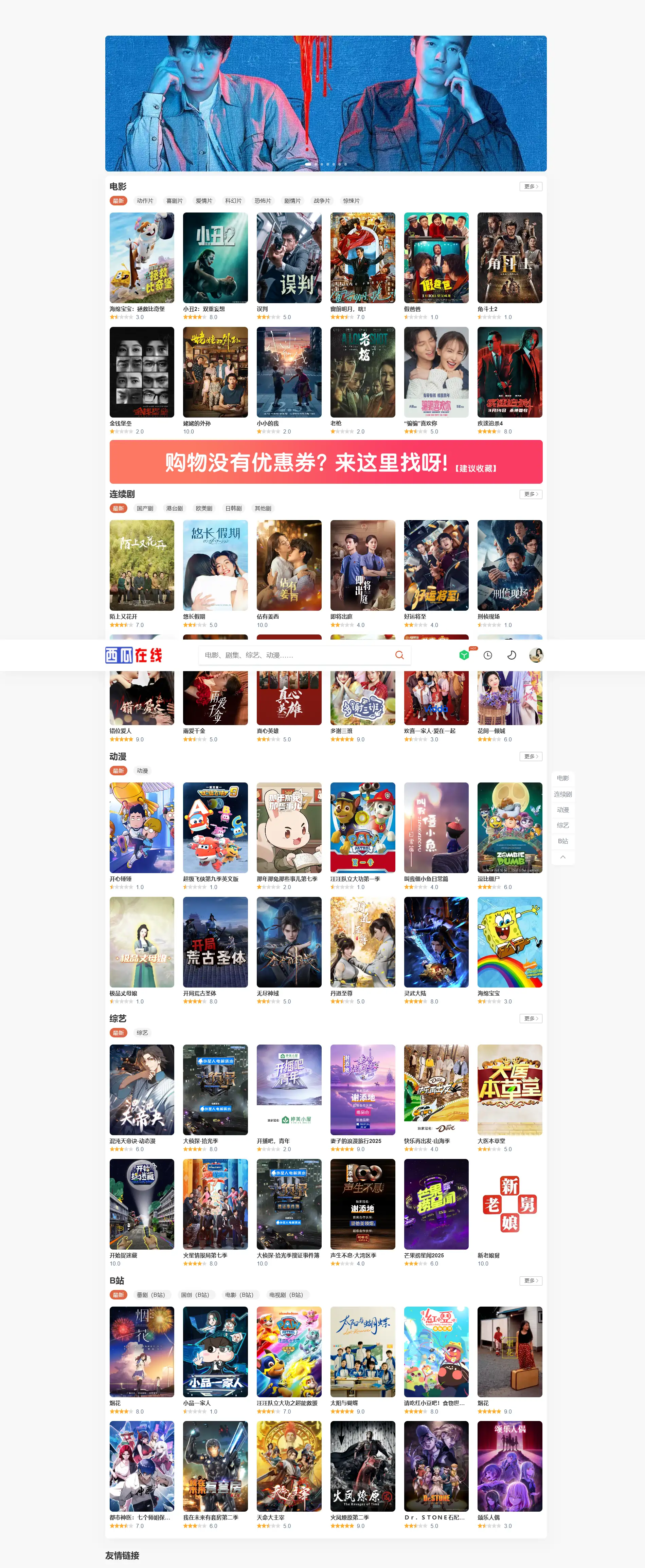This screenshot has height=1568, width=645.
Task: Open the movie 角斗士2
Action: 509,258
